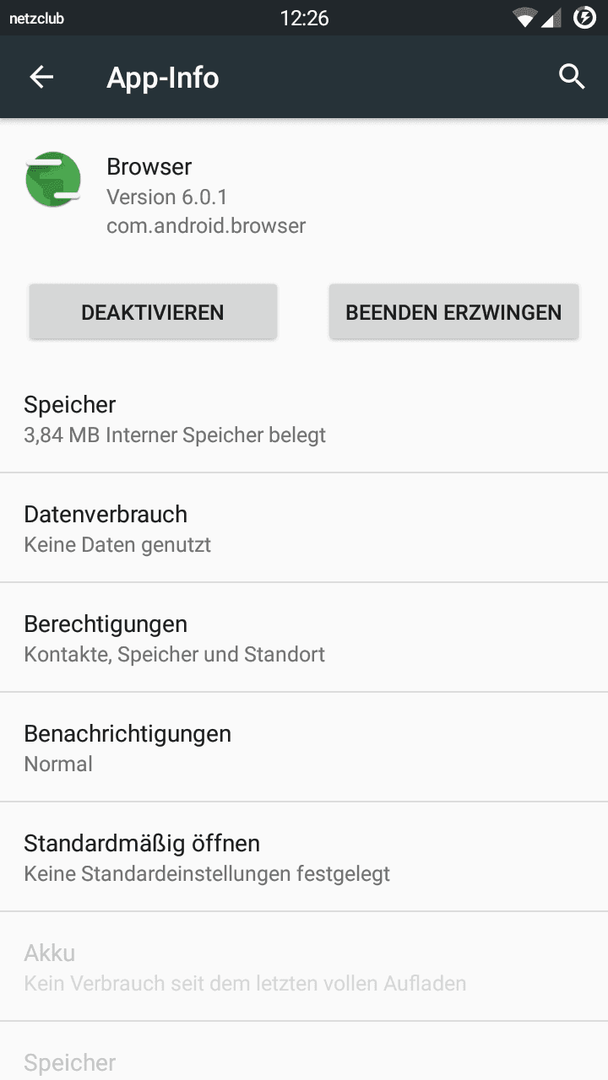Open search in App-Info
Screen dimensions: 608x1080
572,77
